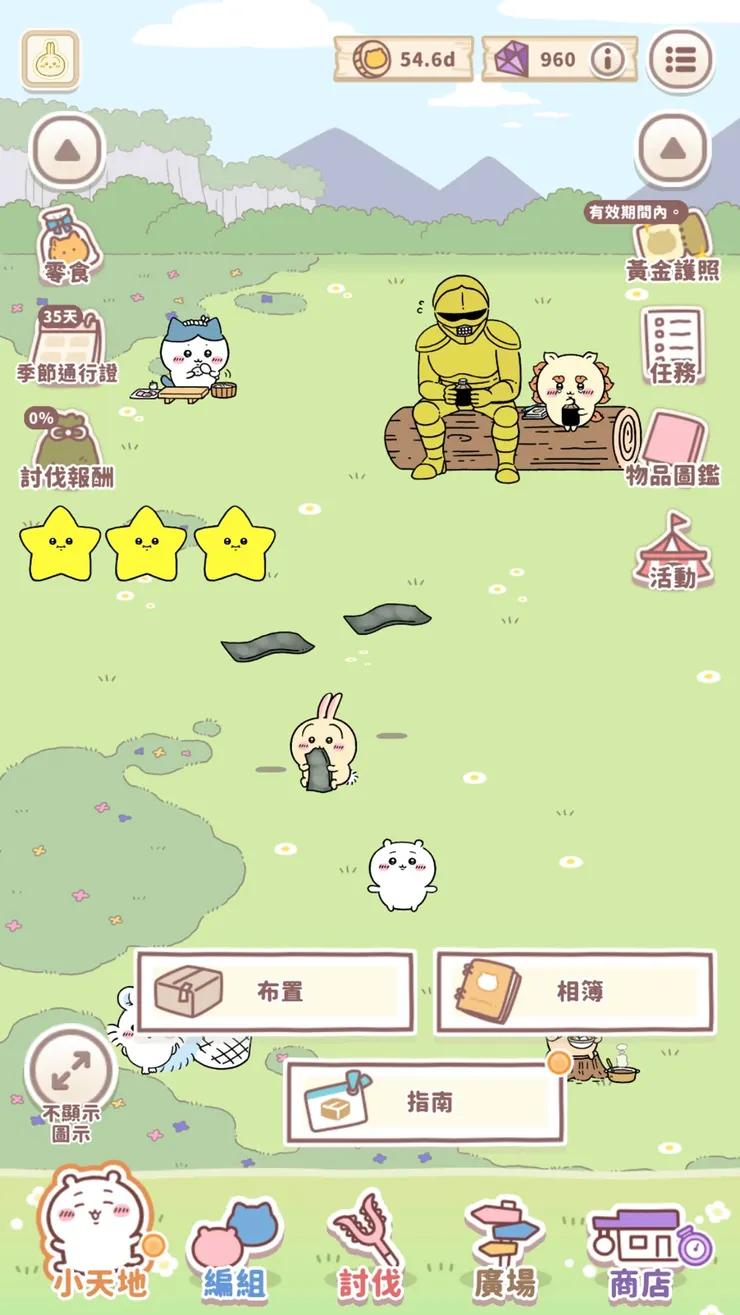The height and width of the screenshot is (1315, 740).
Task: Collapse the right side menu arrow
Action: pos(672,150)
